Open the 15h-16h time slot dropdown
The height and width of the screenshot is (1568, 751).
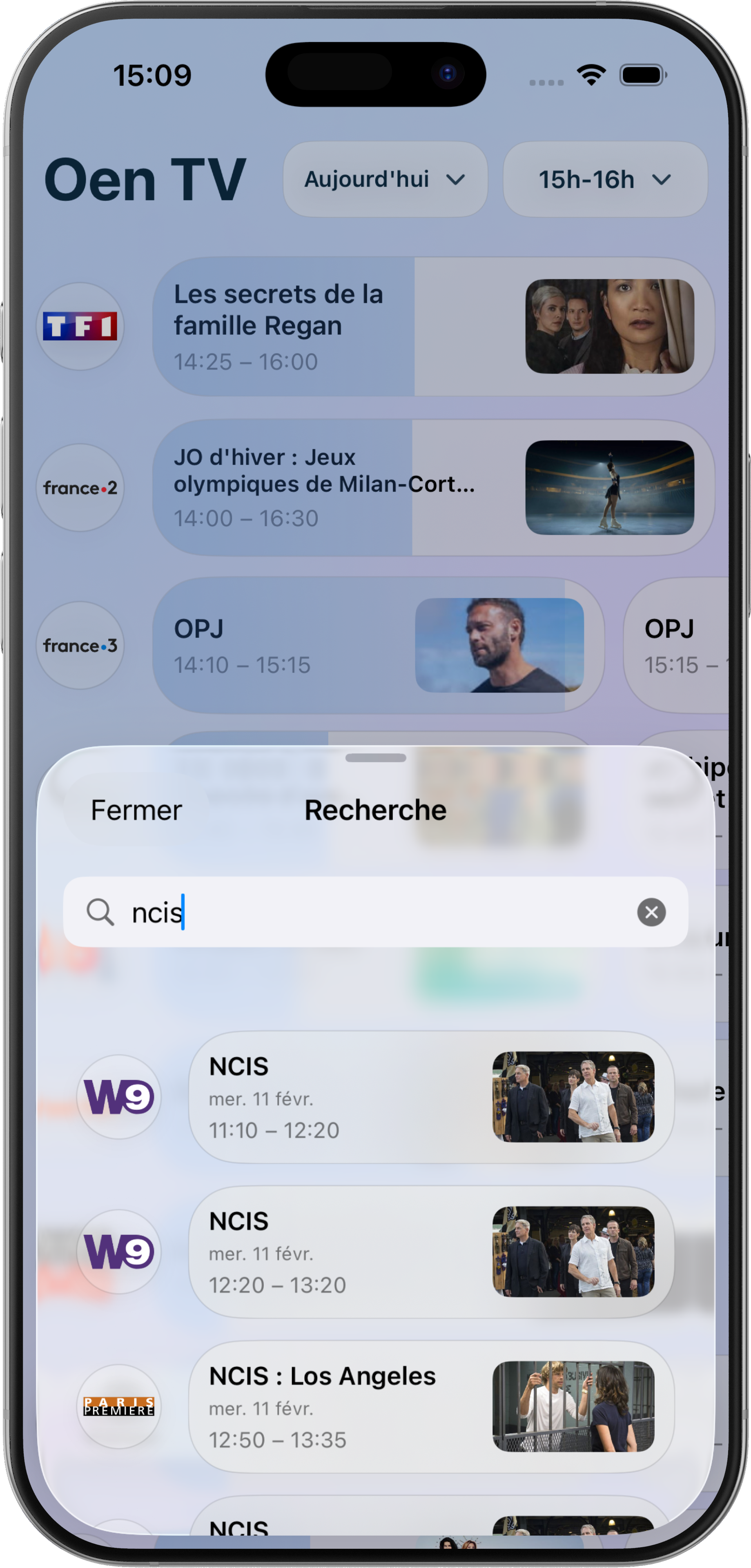click(x=604, y=180)
